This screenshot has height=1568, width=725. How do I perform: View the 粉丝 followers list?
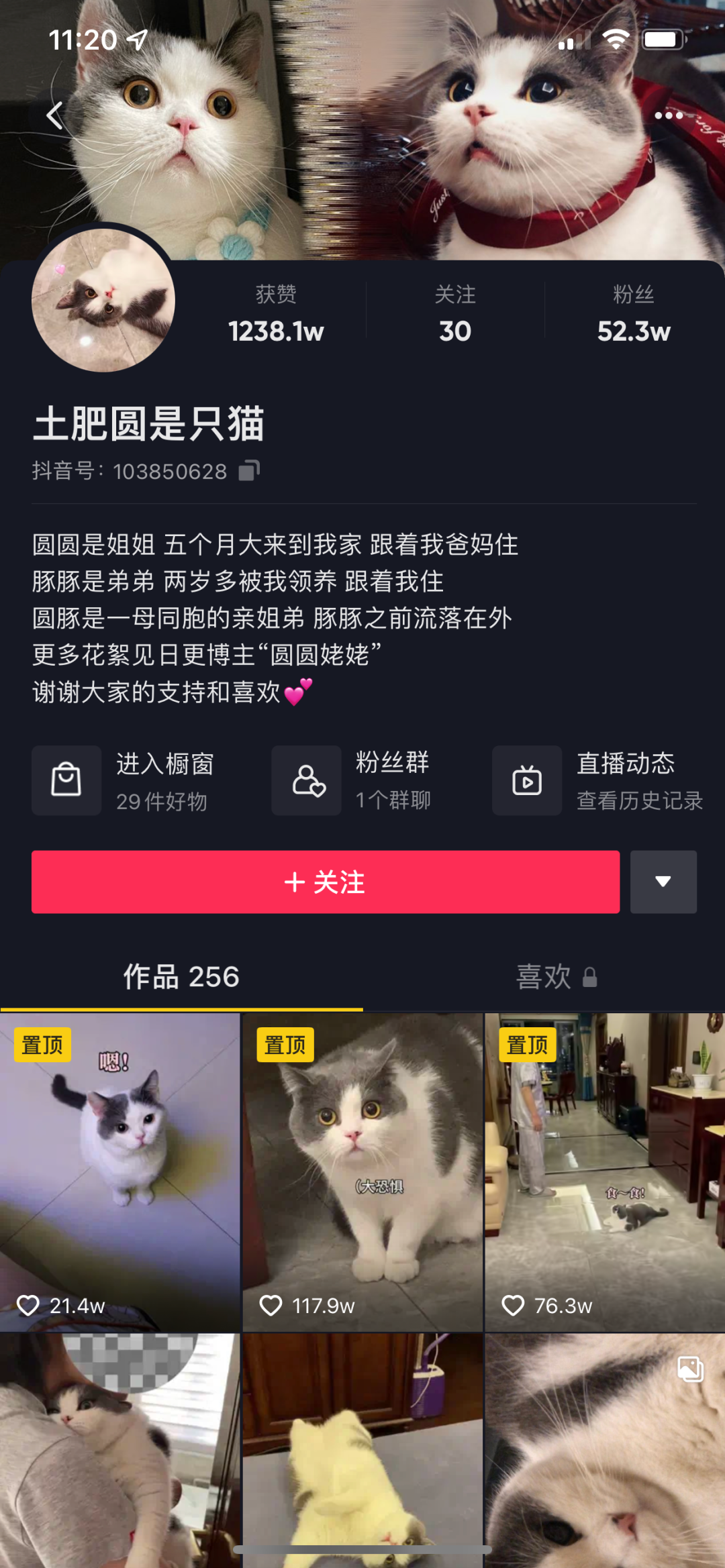point(633,314)
